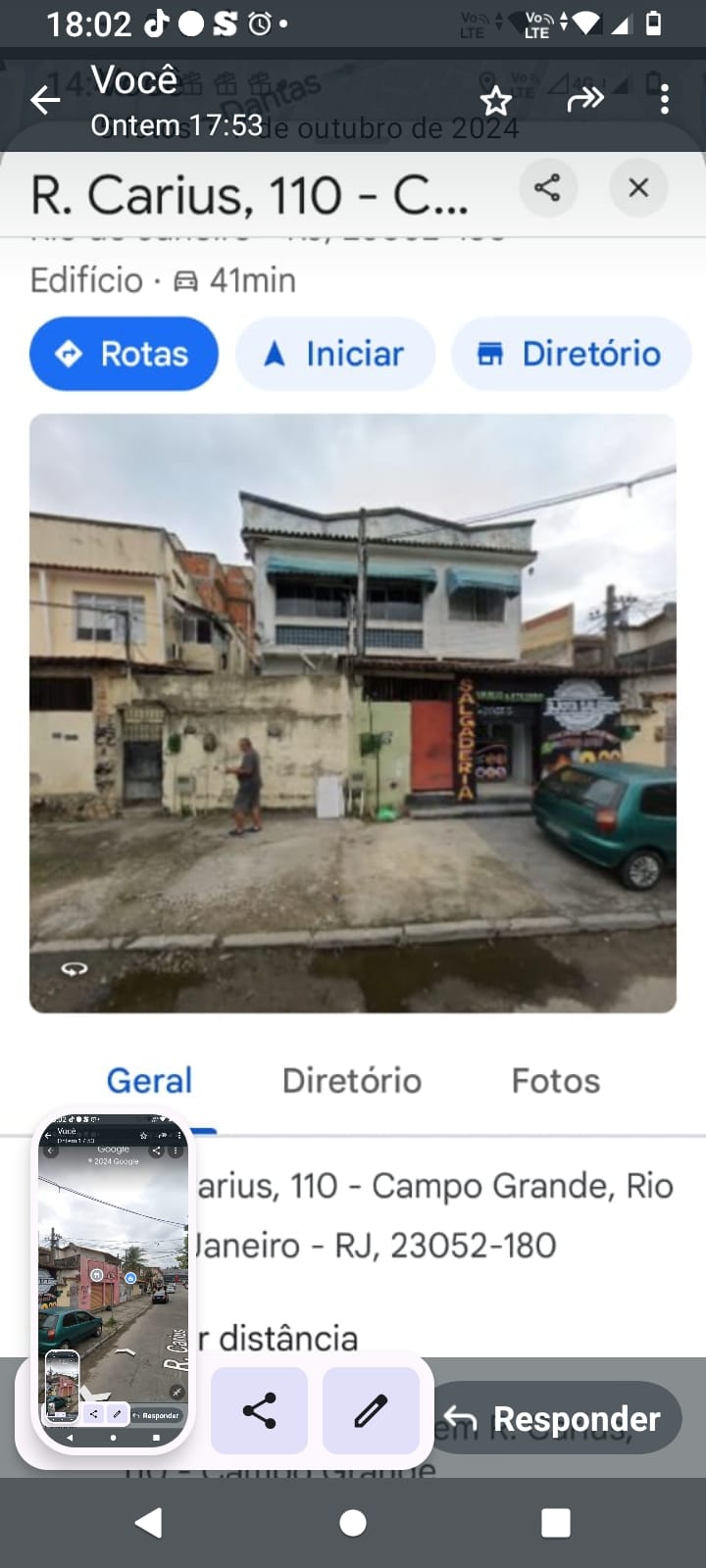Screen dimensions: 706x1568
Task: Edit the captured screenshot with the pencil
Action: click(371, 1411)
